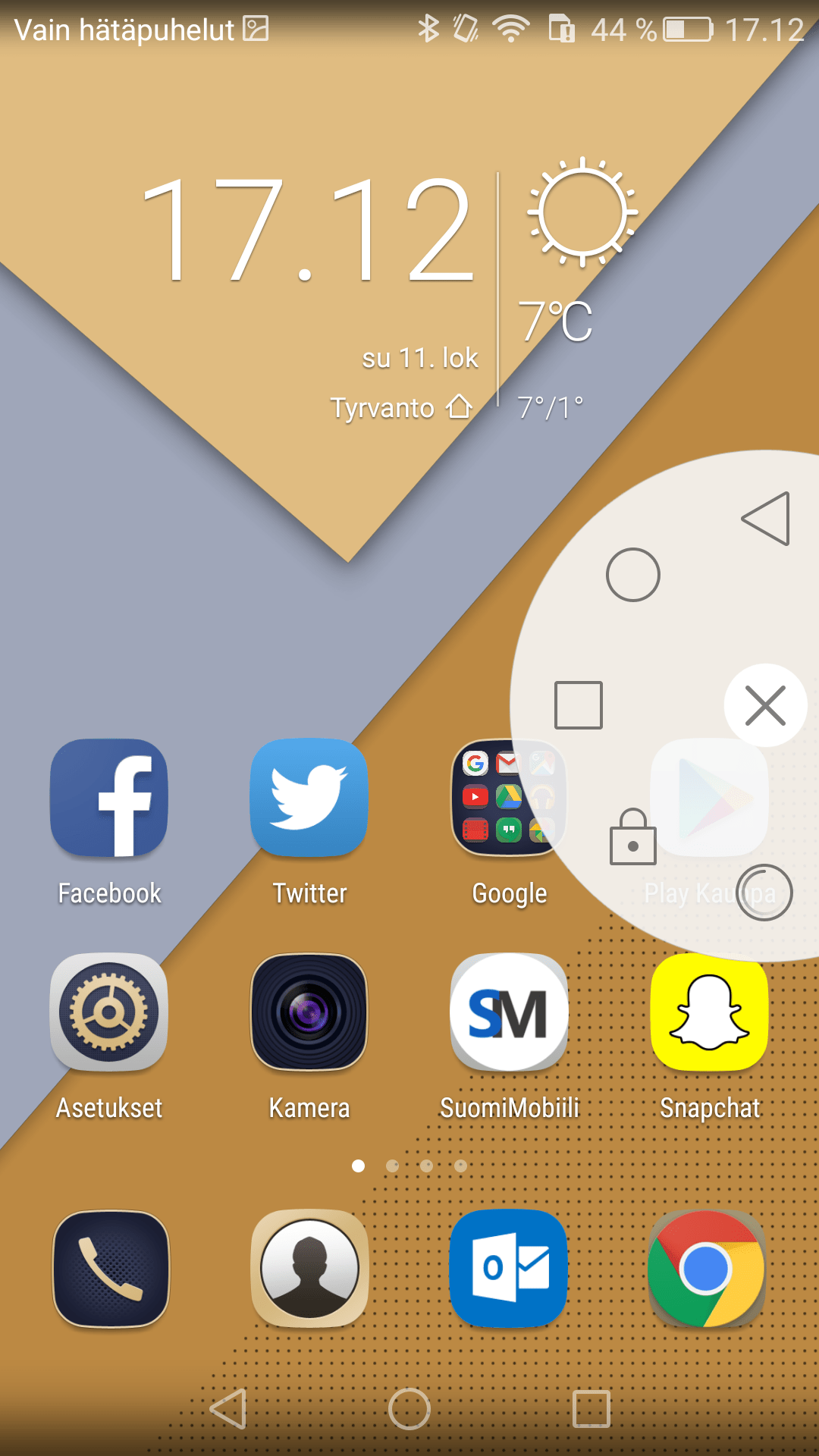Open Asetukset settings app
The width and height of the screenshot is (819, 1456).
tap(109, 1013)
